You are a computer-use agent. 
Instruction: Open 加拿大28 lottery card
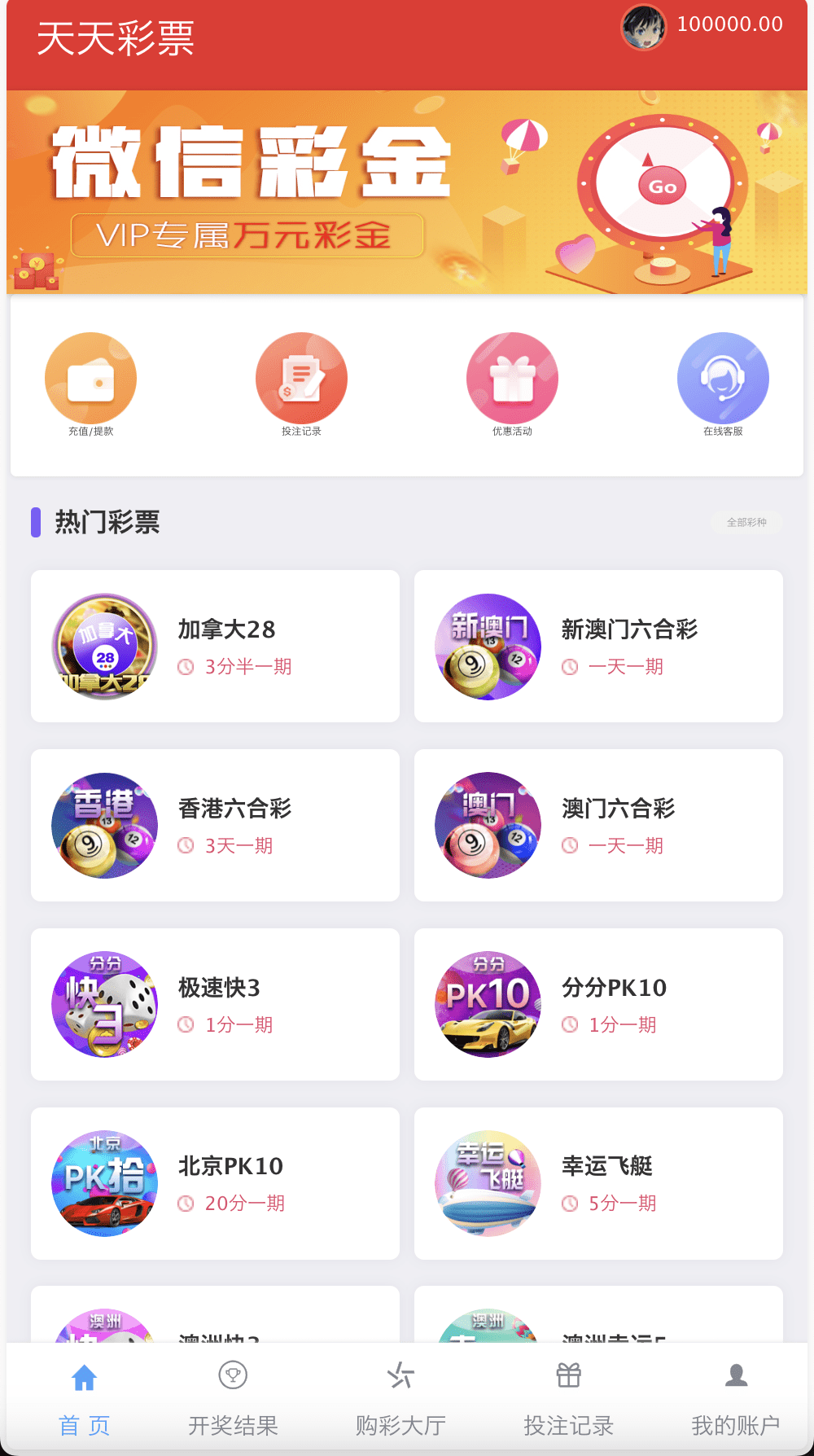click(215, 646)
